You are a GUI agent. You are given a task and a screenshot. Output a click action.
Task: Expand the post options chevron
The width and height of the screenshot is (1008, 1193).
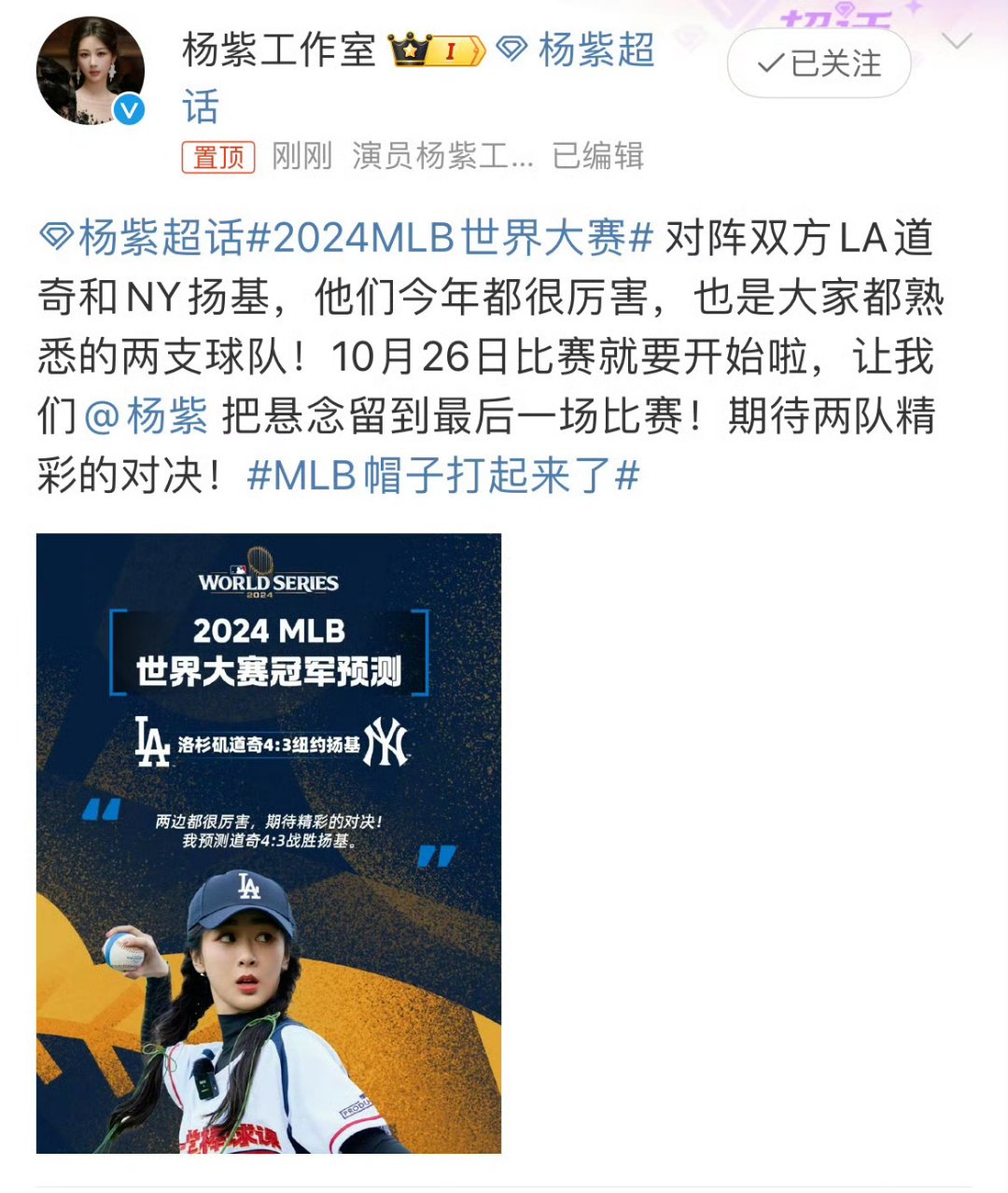(958, 42)
